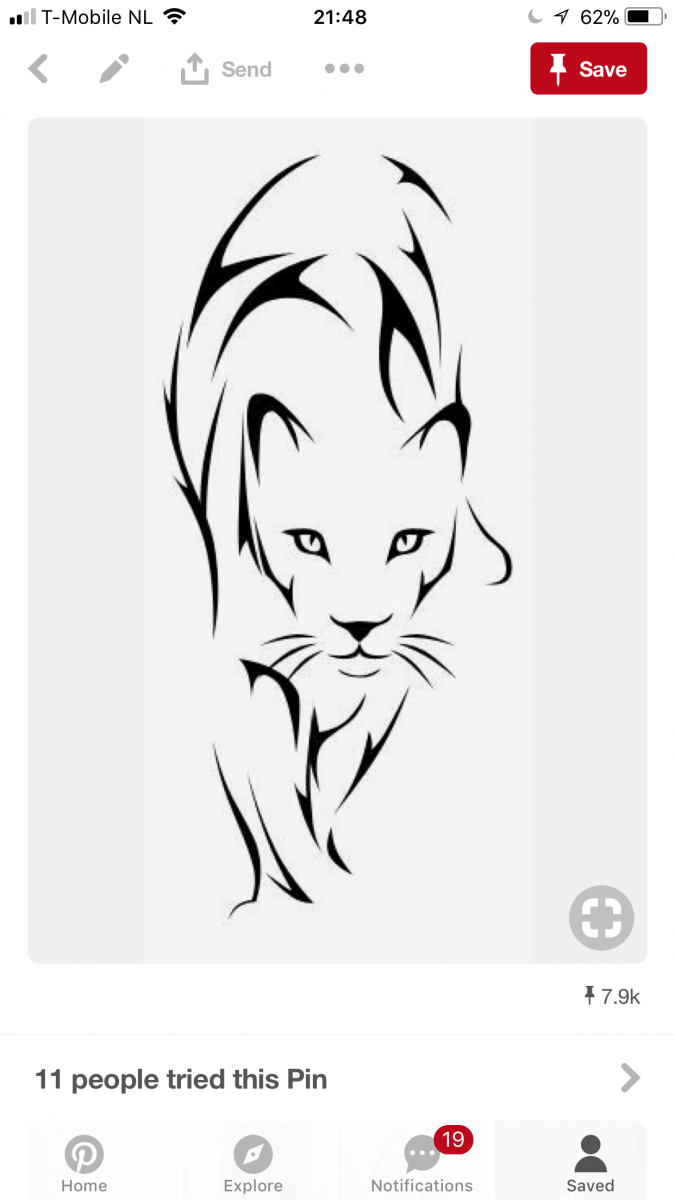Open the Notifications tab
The height and width of the screenshot is (1200, 675).
tap(422, 1164)
